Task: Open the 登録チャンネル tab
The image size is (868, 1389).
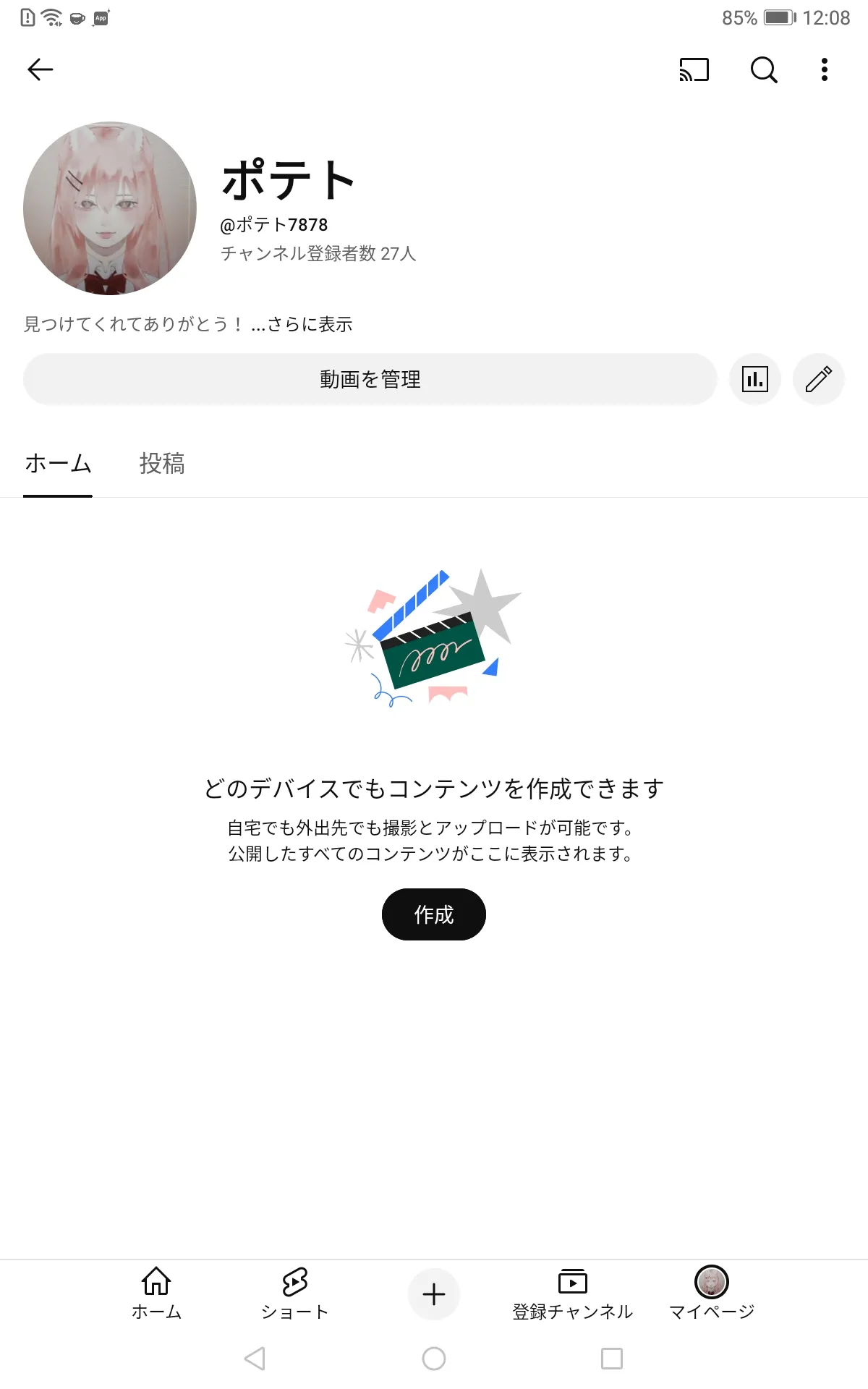Action: 573,1294
